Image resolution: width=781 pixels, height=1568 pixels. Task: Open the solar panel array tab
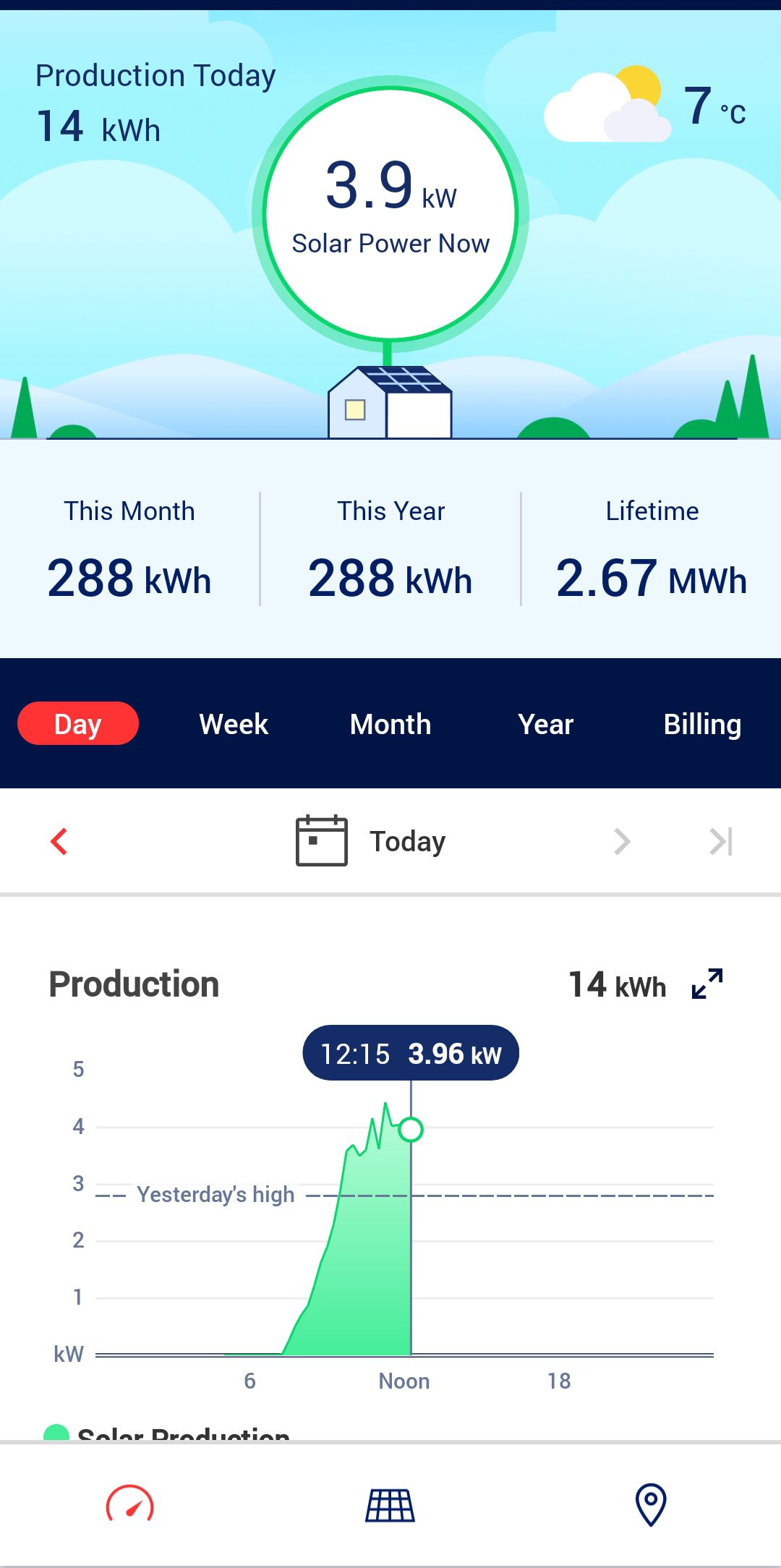pyautogui.click(x=390, y=1506)
